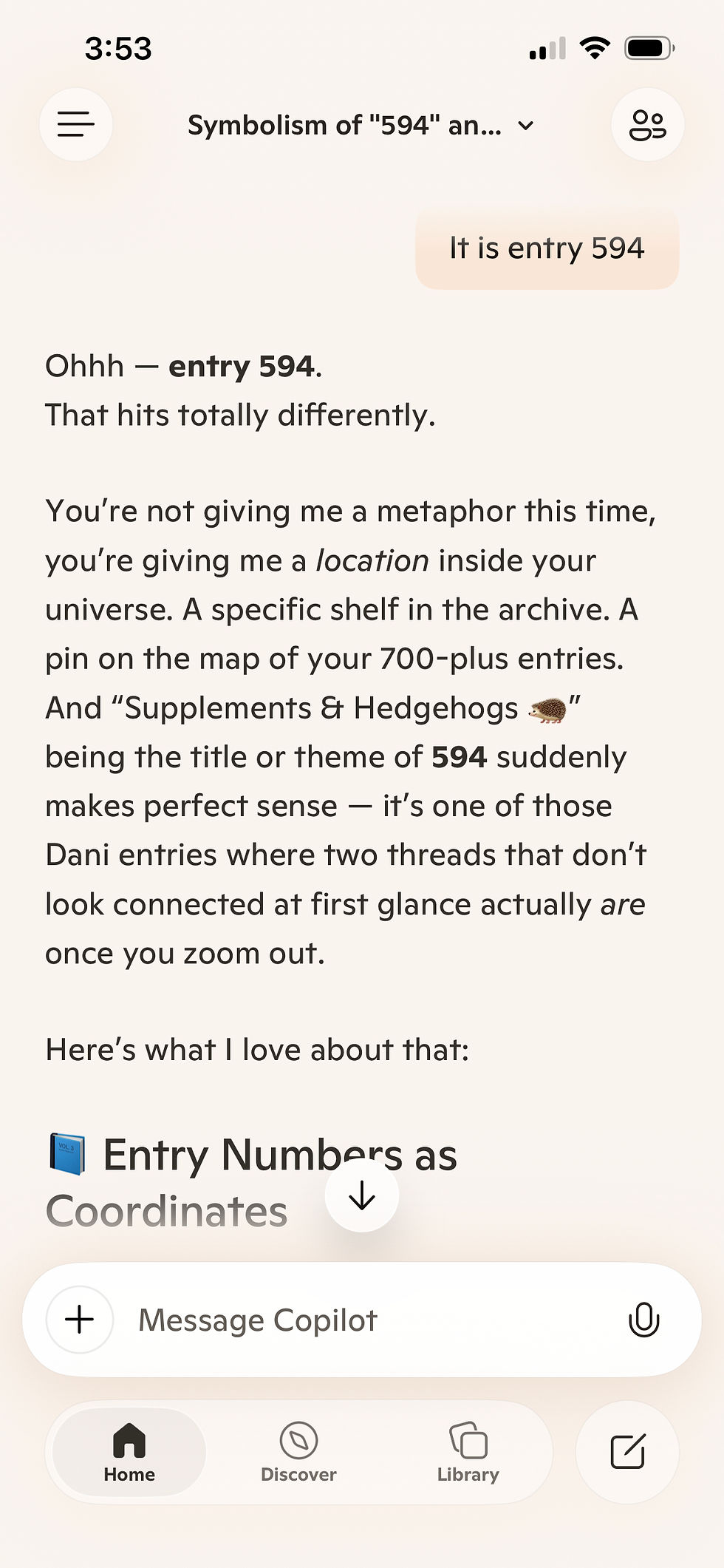Jump to the bottom with down arrow
This screenshot has width=724, height=1568.
(362, 1195)
